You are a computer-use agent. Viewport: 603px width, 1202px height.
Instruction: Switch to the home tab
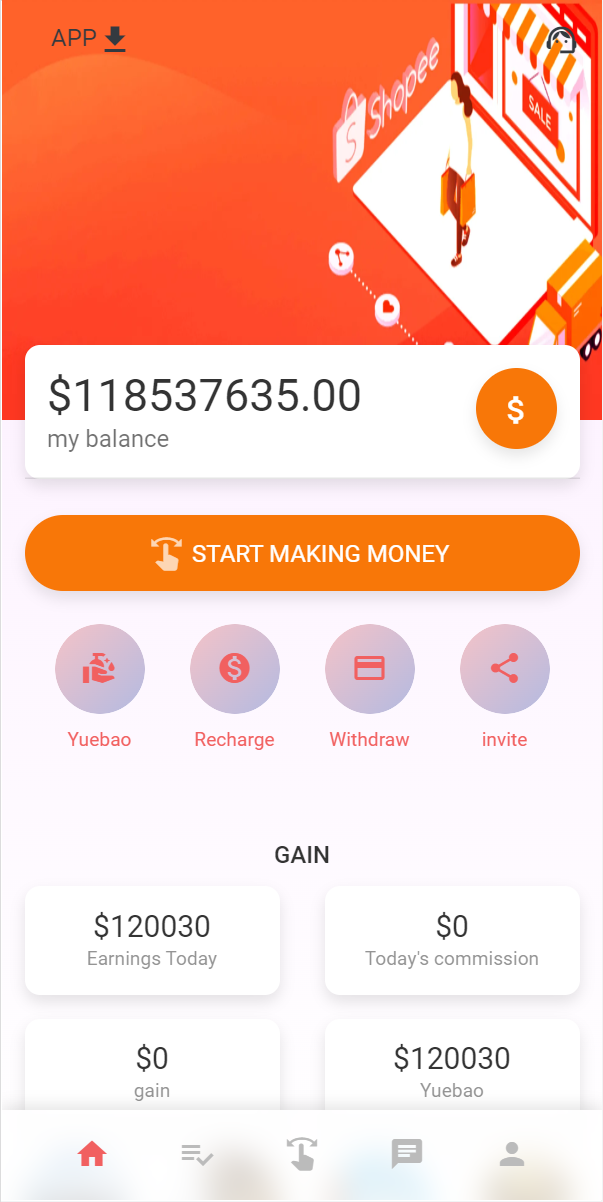92,1155
